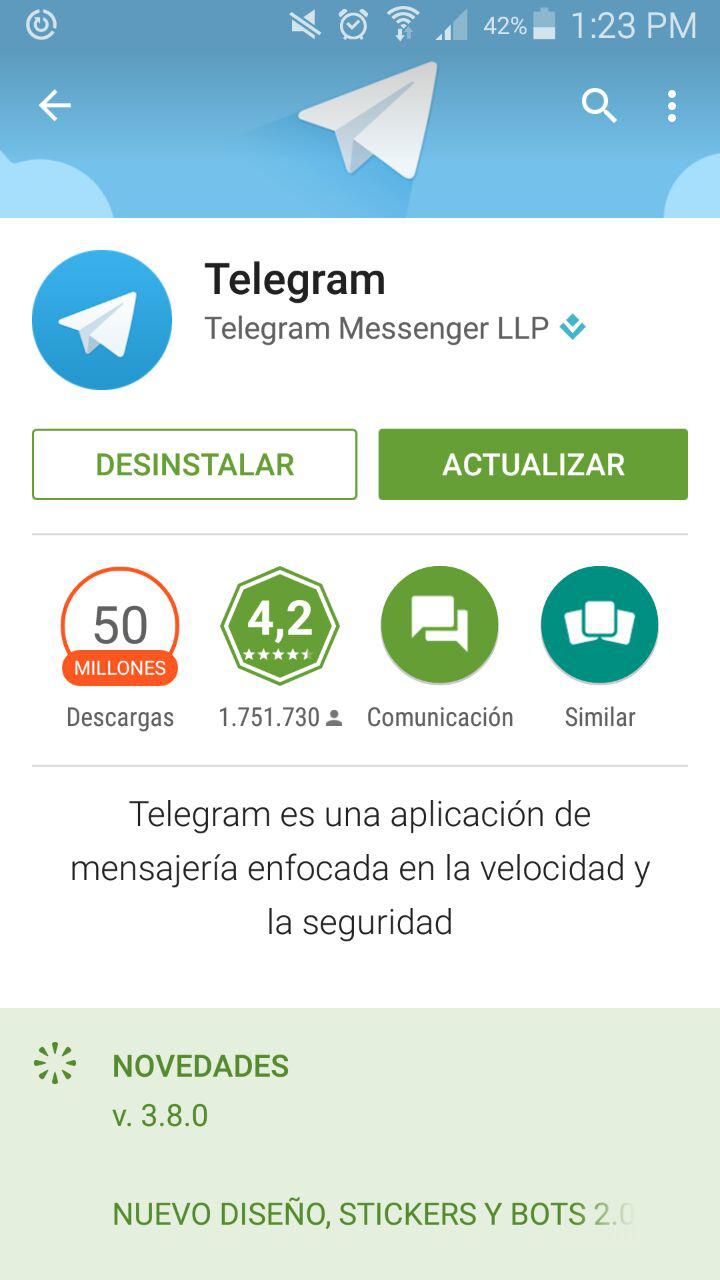This screenshot has width=720, height=1280.
Task: Open the Comunicación category
Action: (440, 626)
